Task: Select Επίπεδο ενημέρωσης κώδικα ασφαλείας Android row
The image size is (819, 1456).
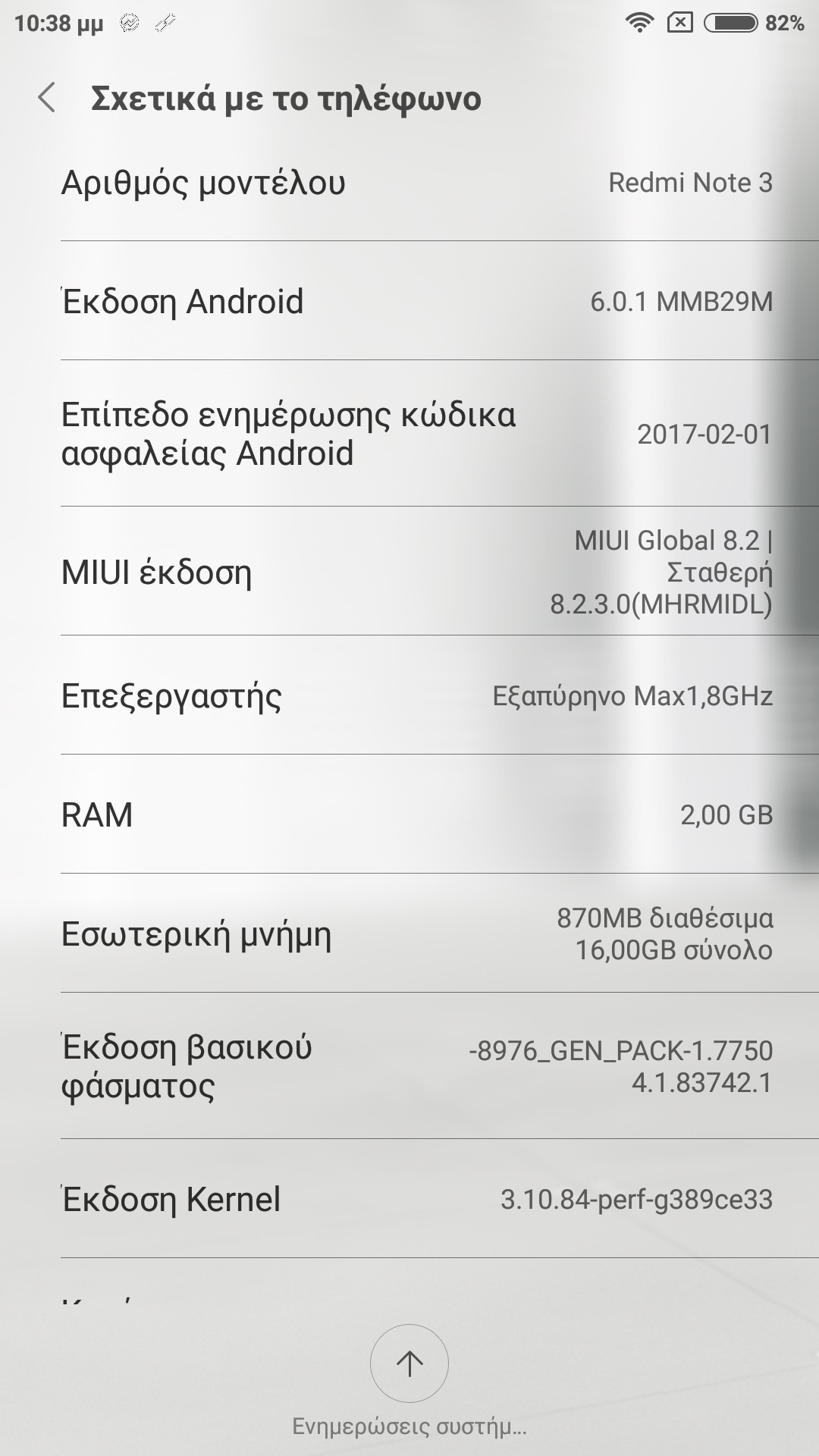Action: [x=409, y=434]
